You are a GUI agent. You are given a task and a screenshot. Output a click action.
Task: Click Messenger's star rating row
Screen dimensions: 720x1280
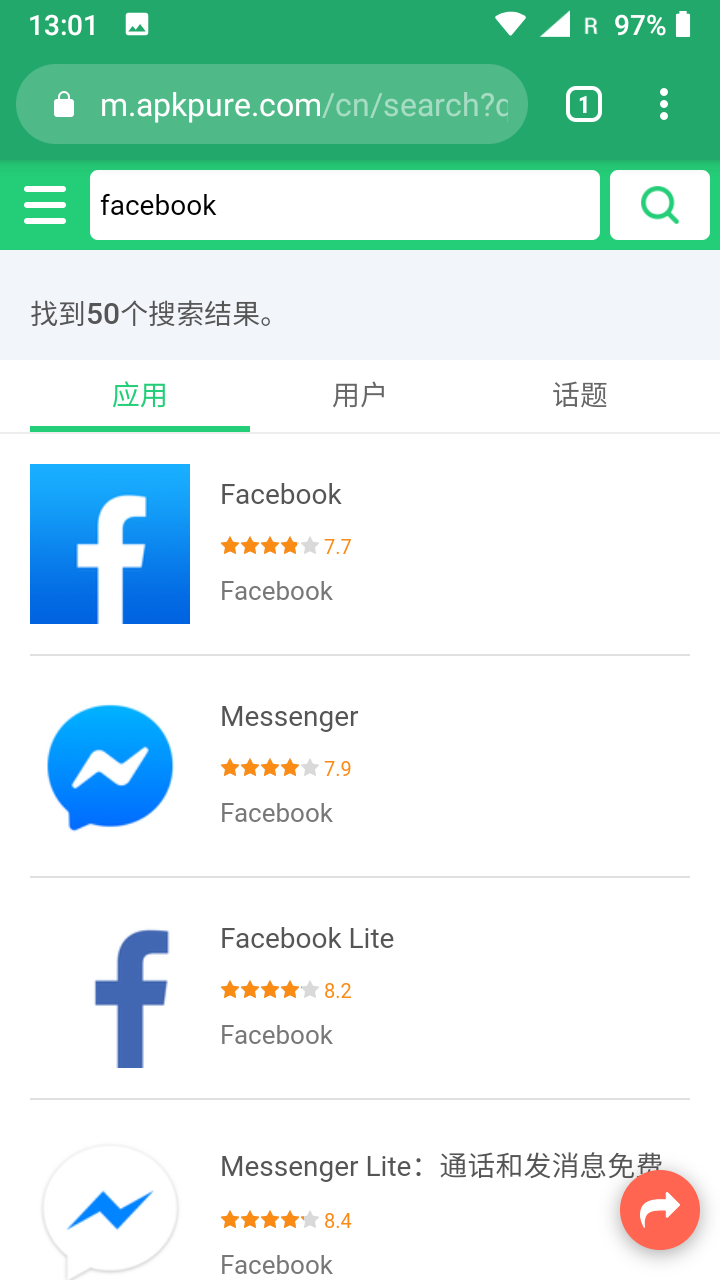286,767
